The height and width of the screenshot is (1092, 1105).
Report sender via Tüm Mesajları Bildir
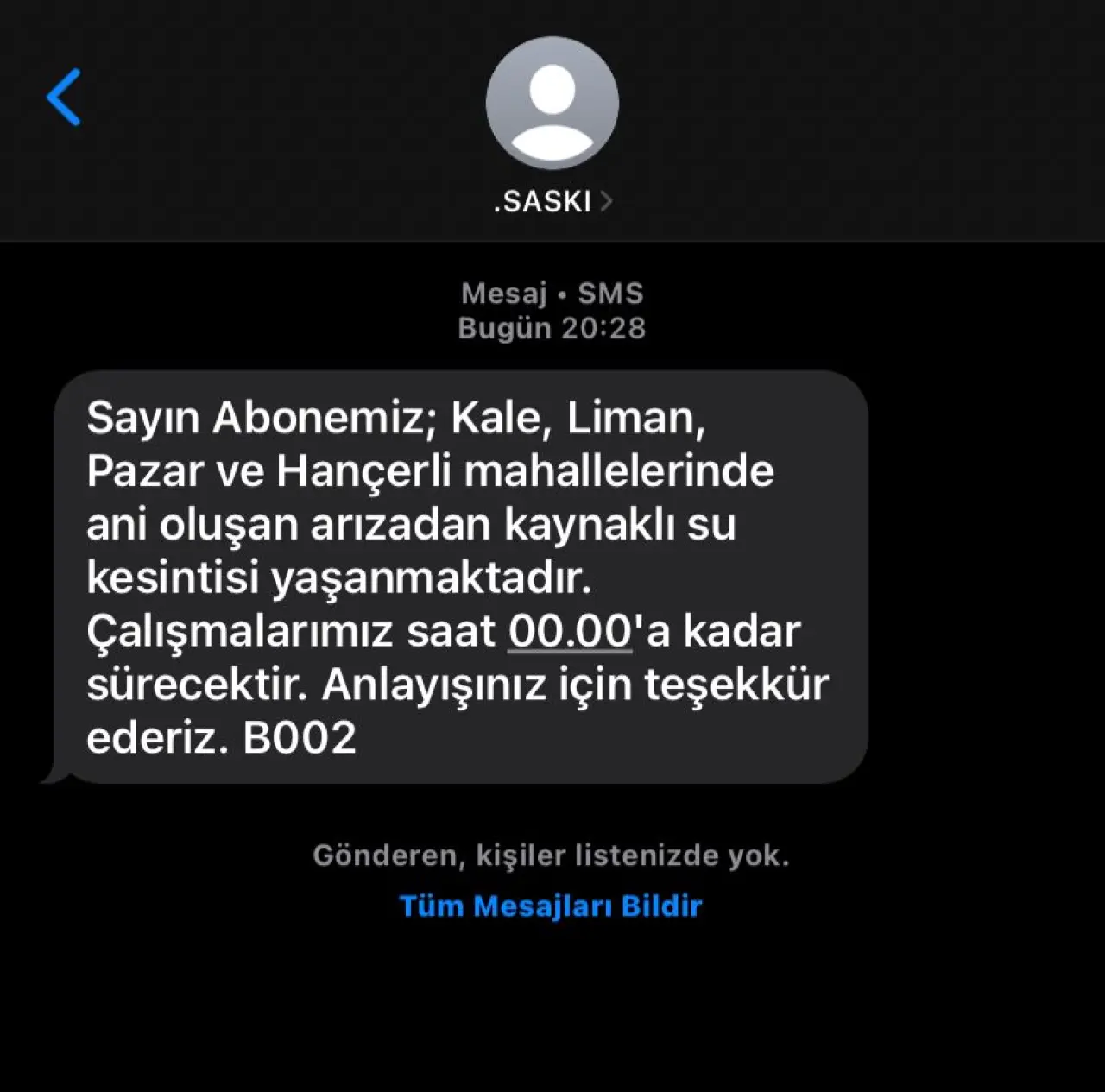coord(551,906)
